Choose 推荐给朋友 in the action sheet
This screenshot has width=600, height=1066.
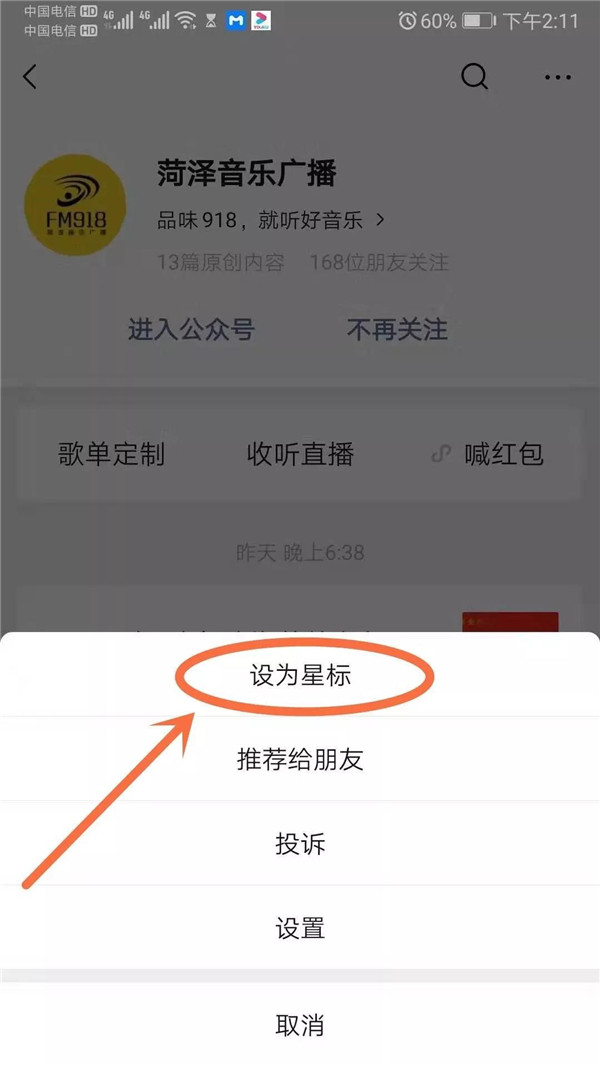pyautogui.click(x=300, y=760)
